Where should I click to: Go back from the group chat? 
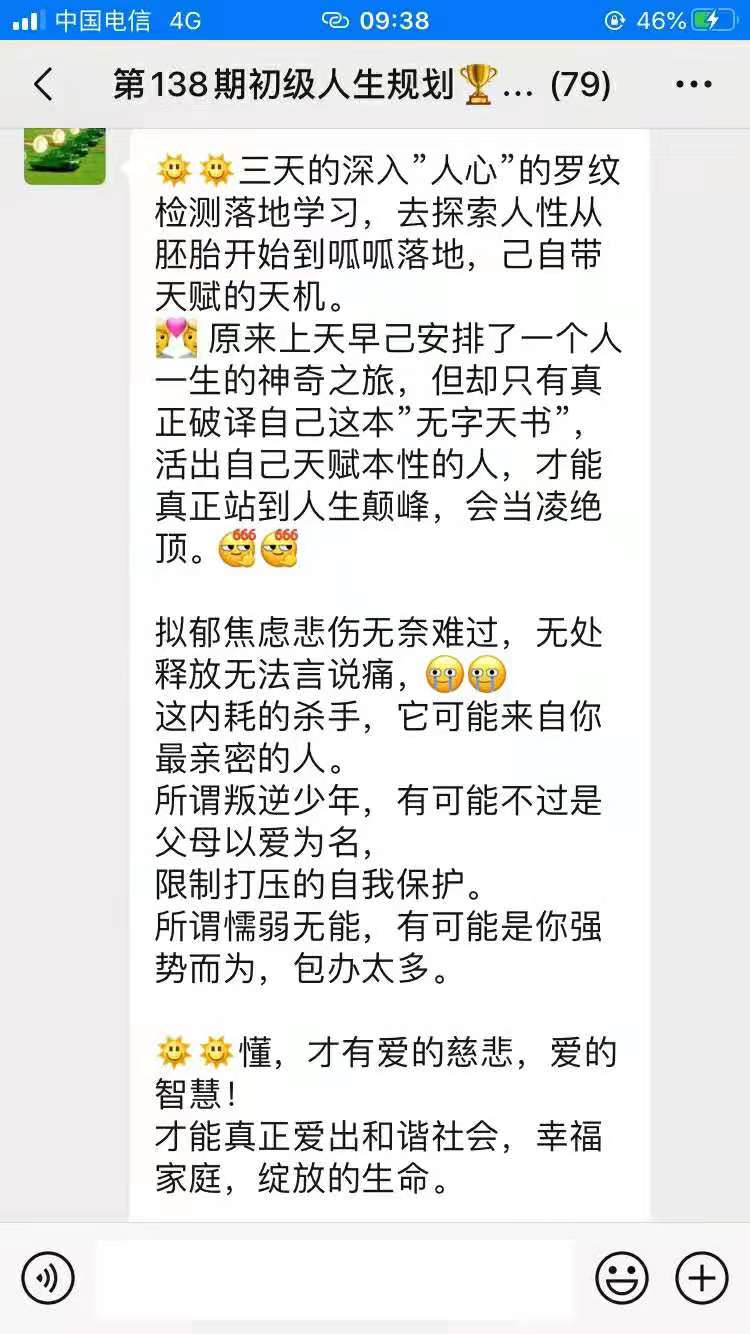[x=44, y=85]
